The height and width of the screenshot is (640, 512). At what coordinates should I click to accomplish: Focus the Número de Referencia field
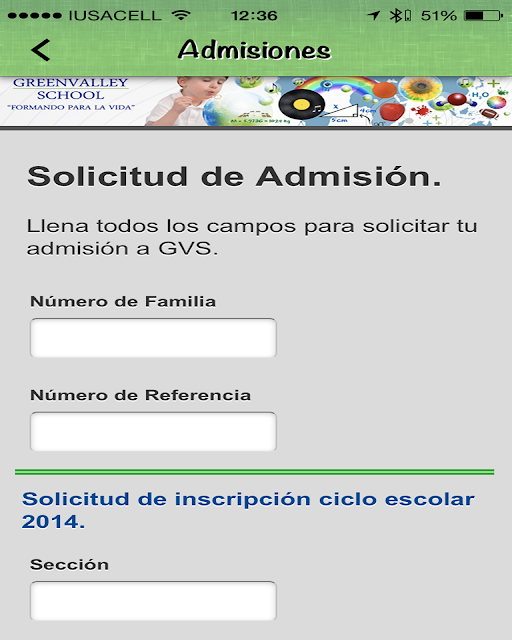(153, 431)
